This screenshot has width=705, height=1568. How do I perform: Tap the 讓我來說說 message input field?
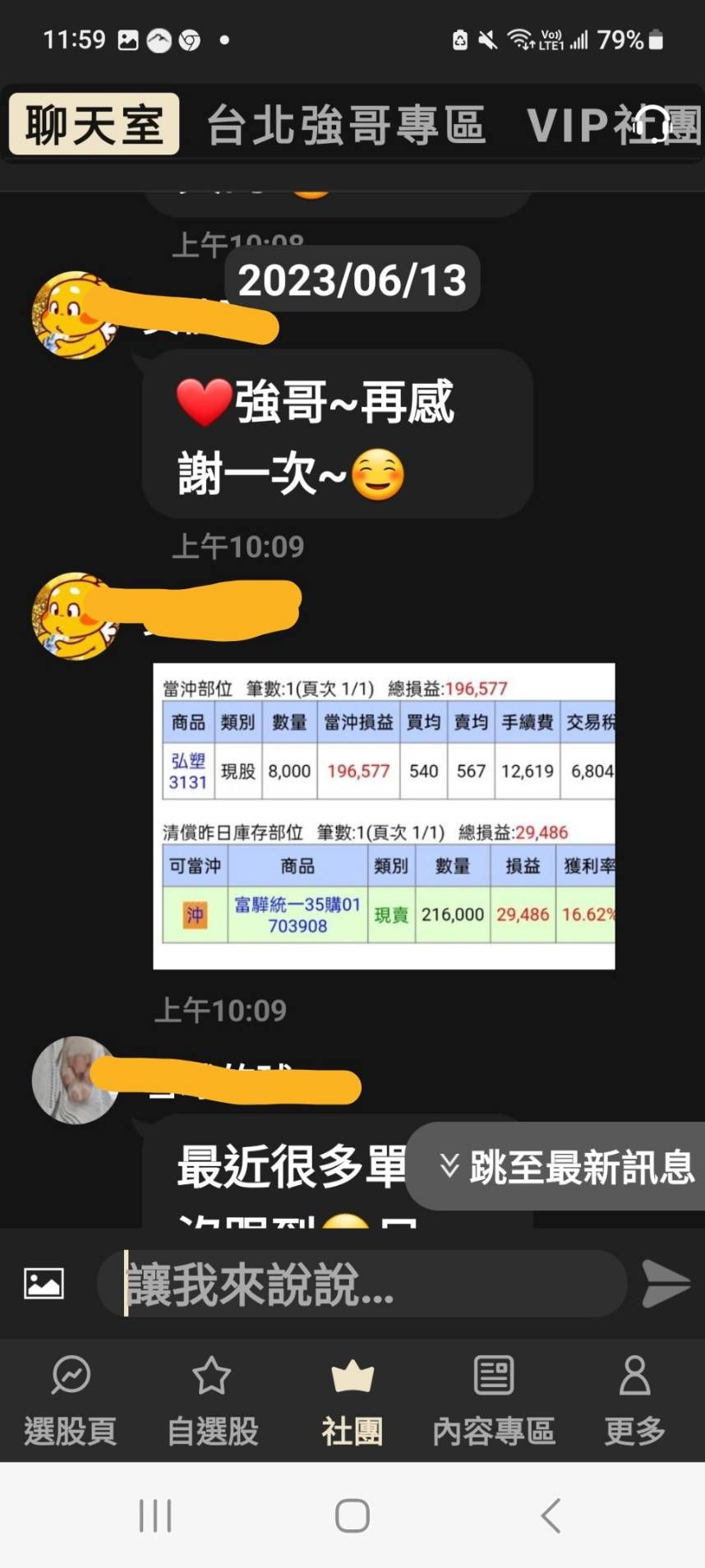tap(362, 1282)
